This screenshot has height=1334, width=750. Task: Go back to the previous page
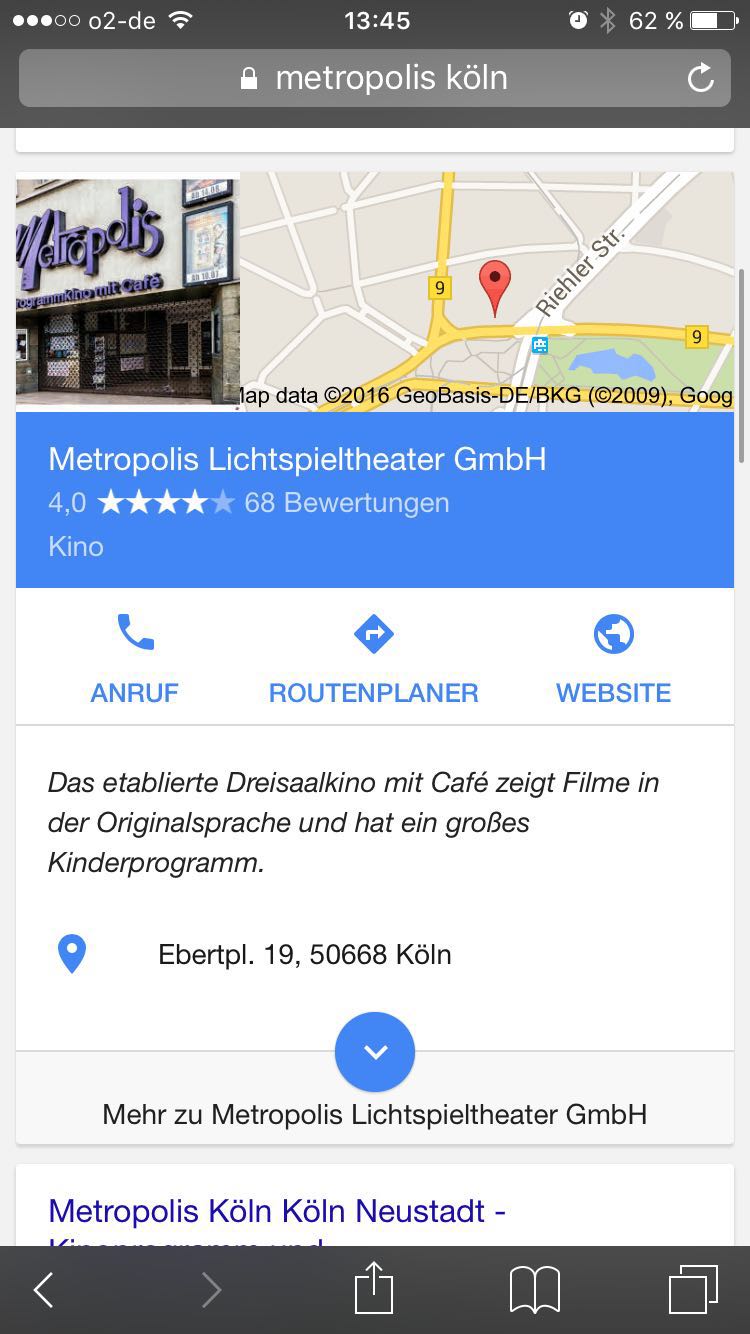43,1290
